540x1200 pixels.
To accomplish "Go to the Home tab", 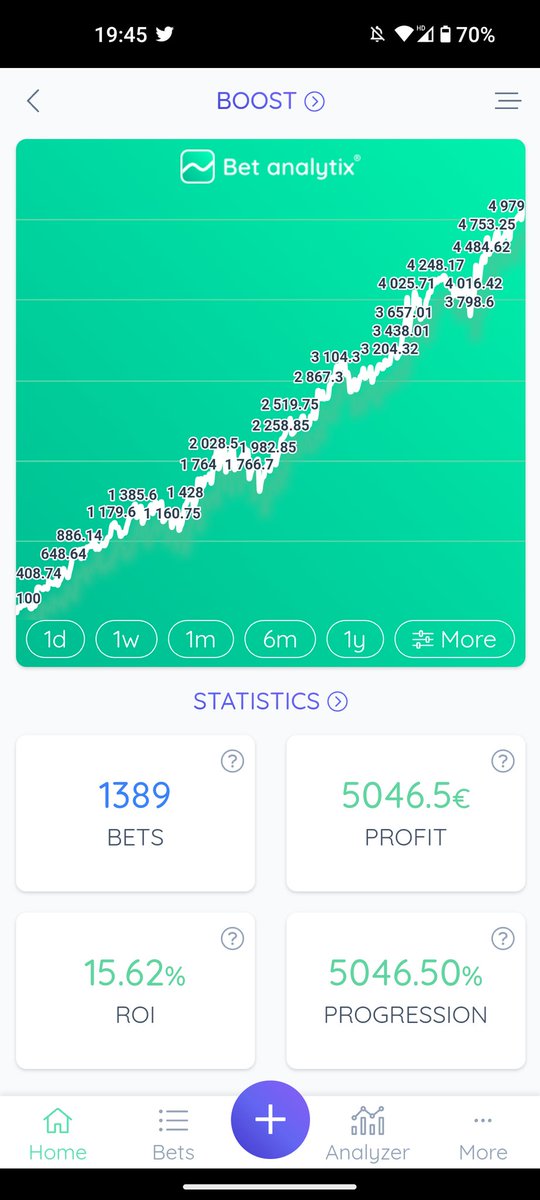I will 57,1134.
